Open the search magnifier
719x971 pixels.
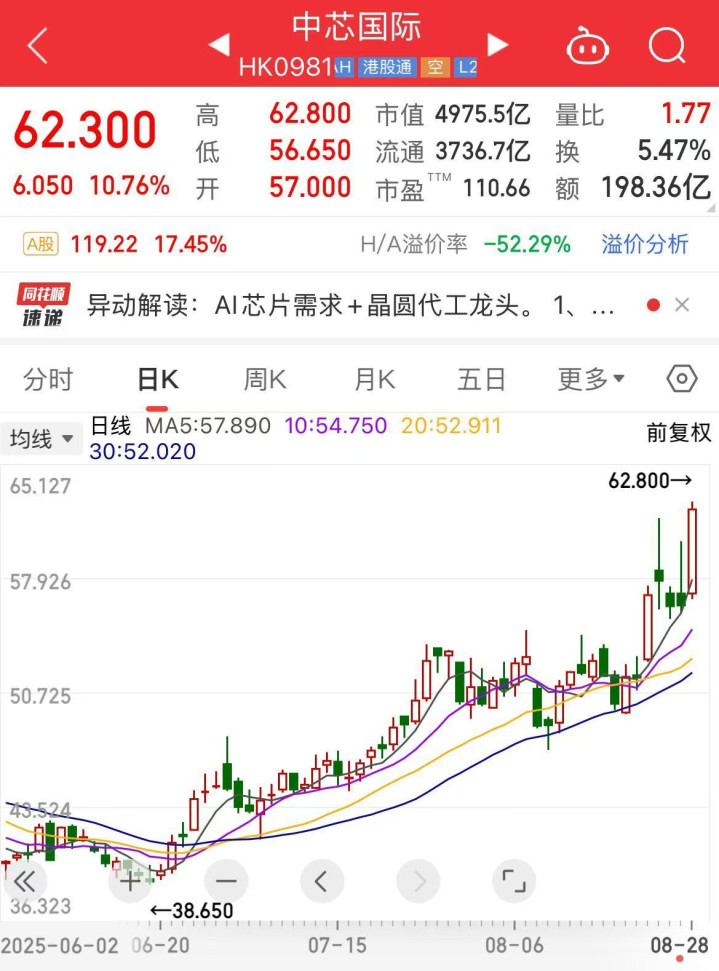666,45
